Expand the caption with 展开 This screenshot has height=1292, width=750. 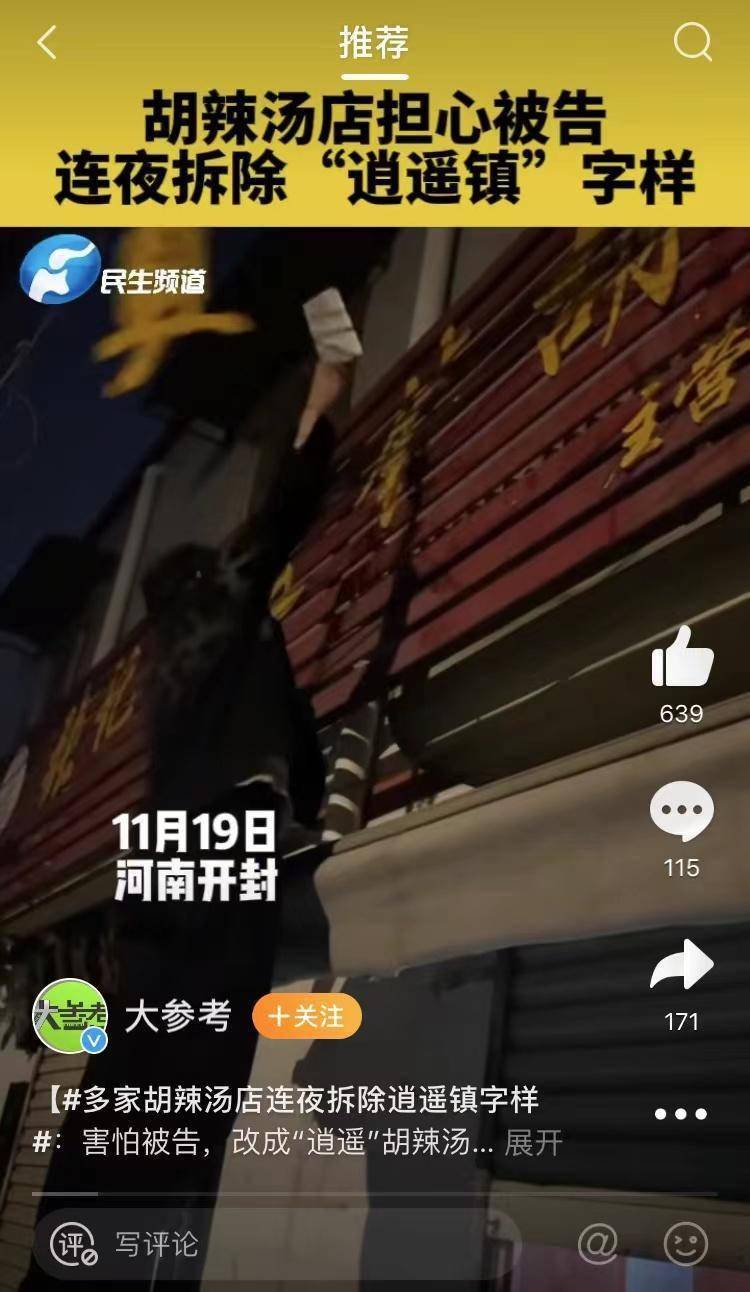pos(533,1143)
